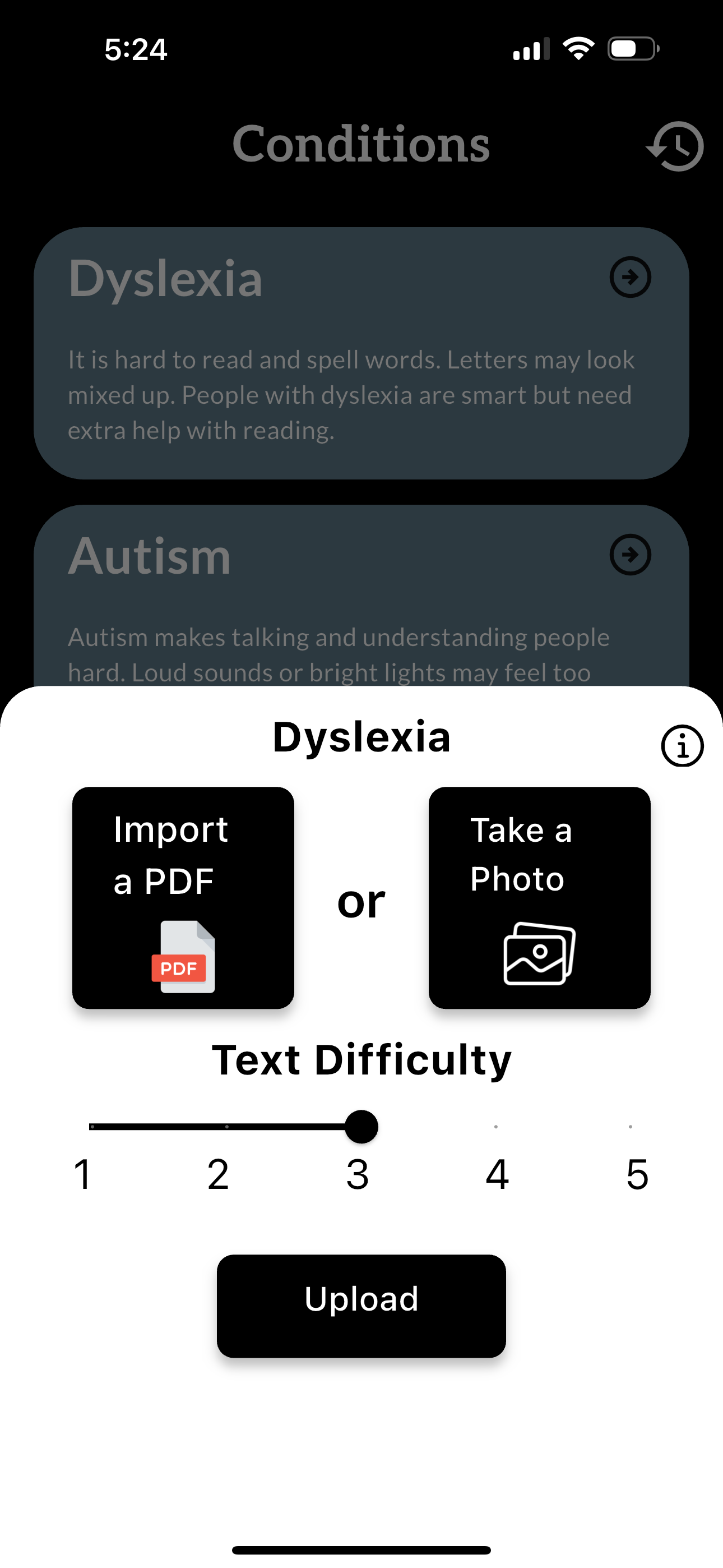Choose Import a PDF
723x1568 pixels.
coord(183,898)
